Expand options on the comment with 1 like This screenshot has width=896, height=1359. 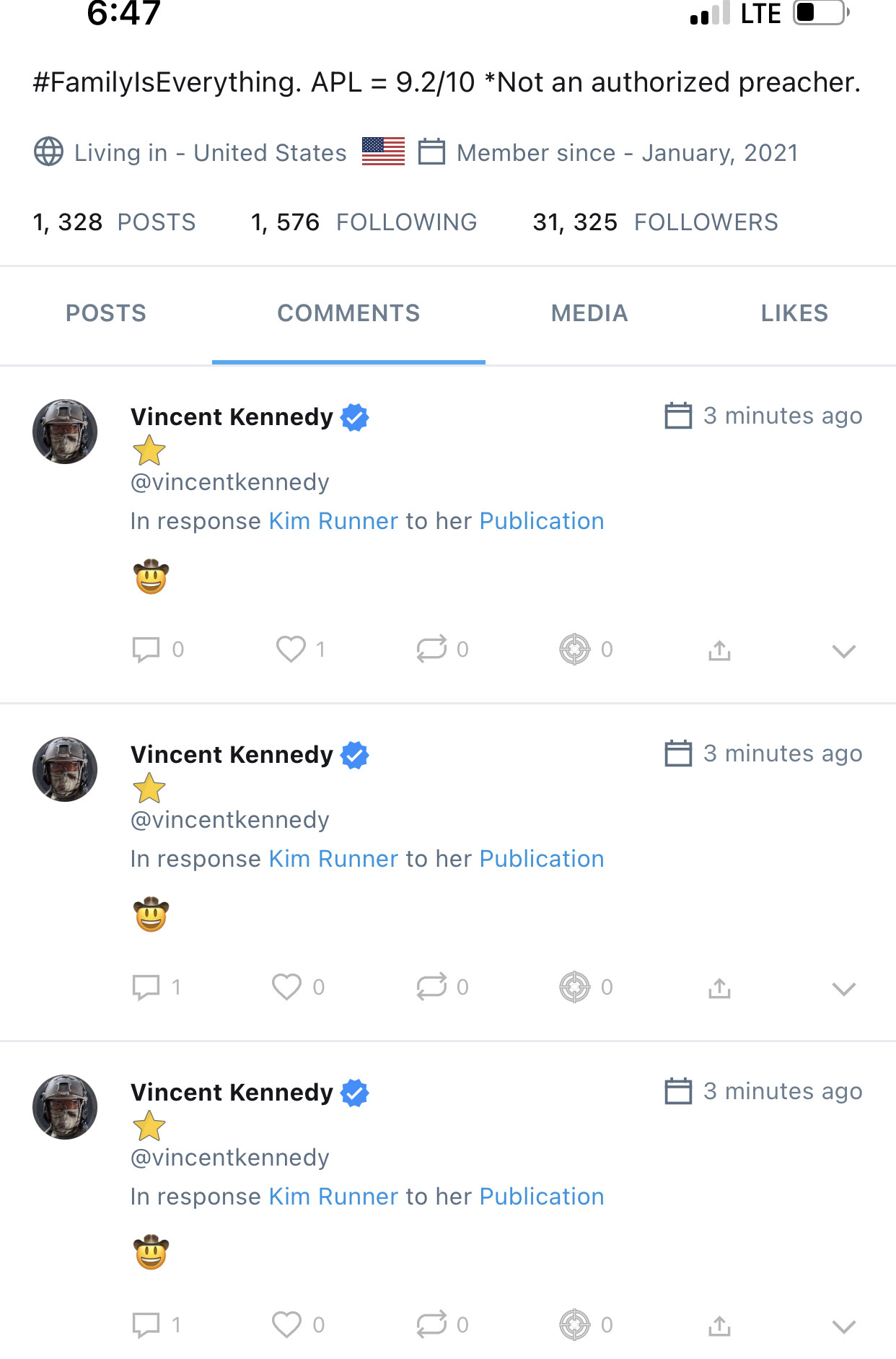843,651
